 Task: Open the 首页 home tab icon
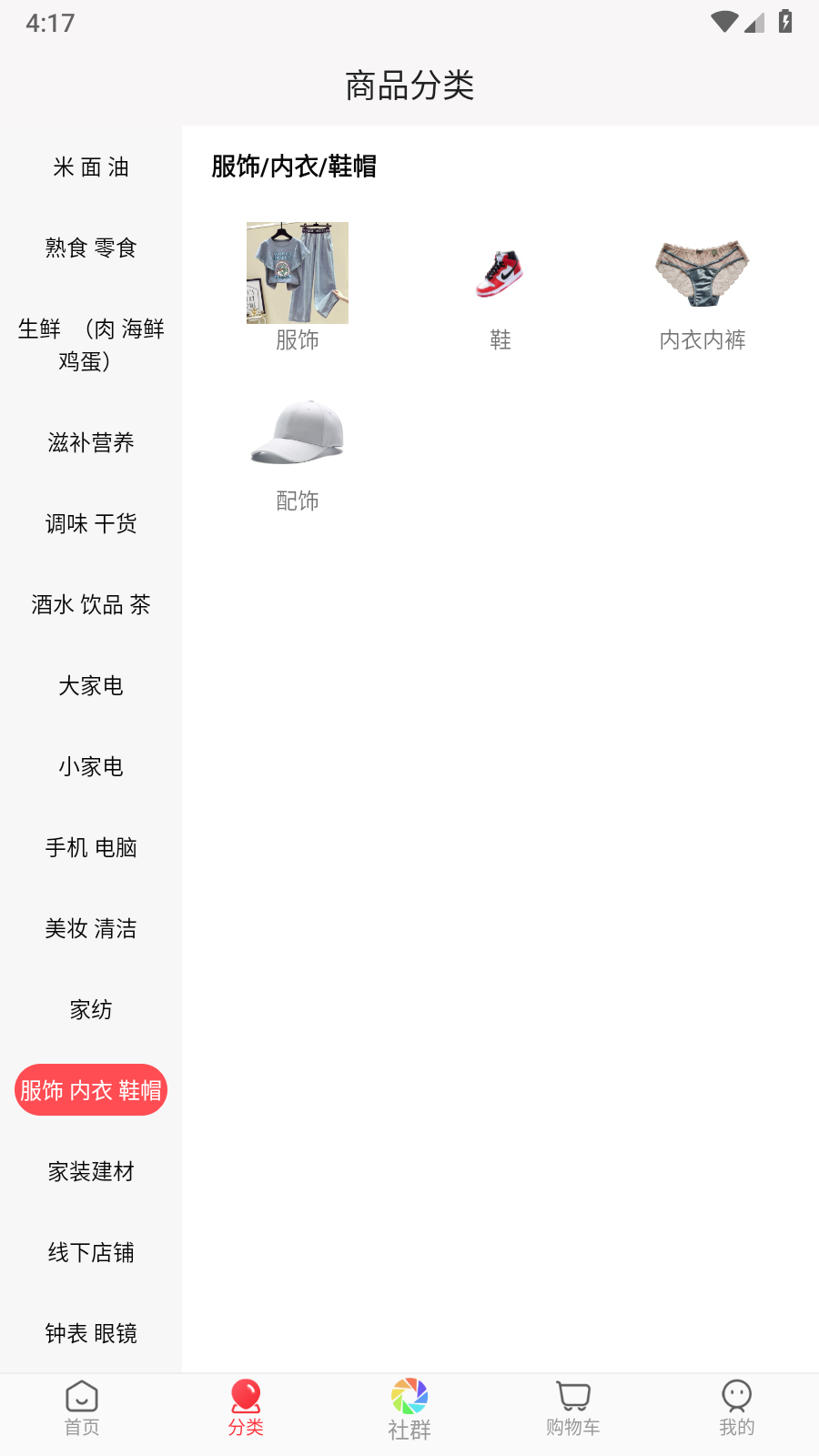[81, 1406]
